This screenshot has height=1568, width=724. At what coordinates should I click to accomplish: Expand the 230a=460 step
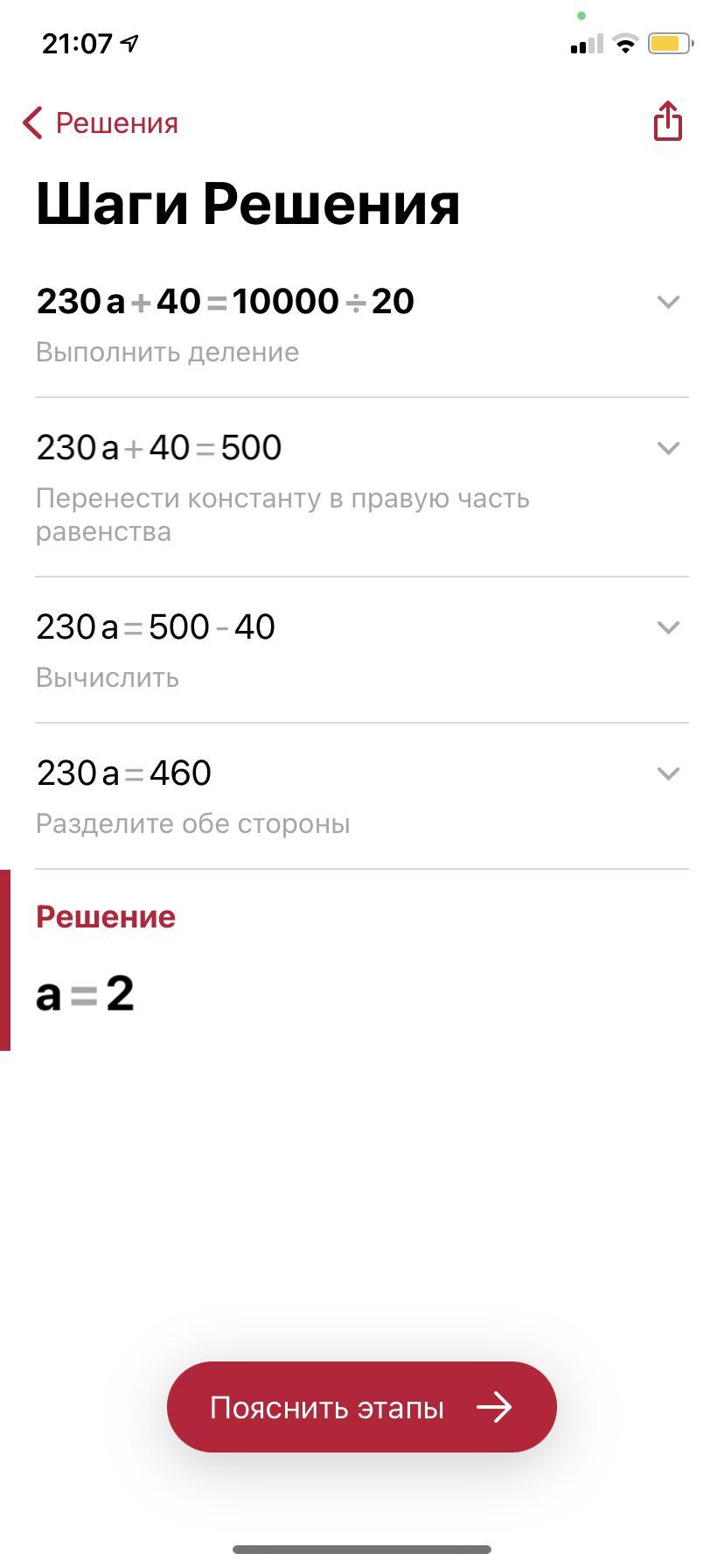coord(668,773)
